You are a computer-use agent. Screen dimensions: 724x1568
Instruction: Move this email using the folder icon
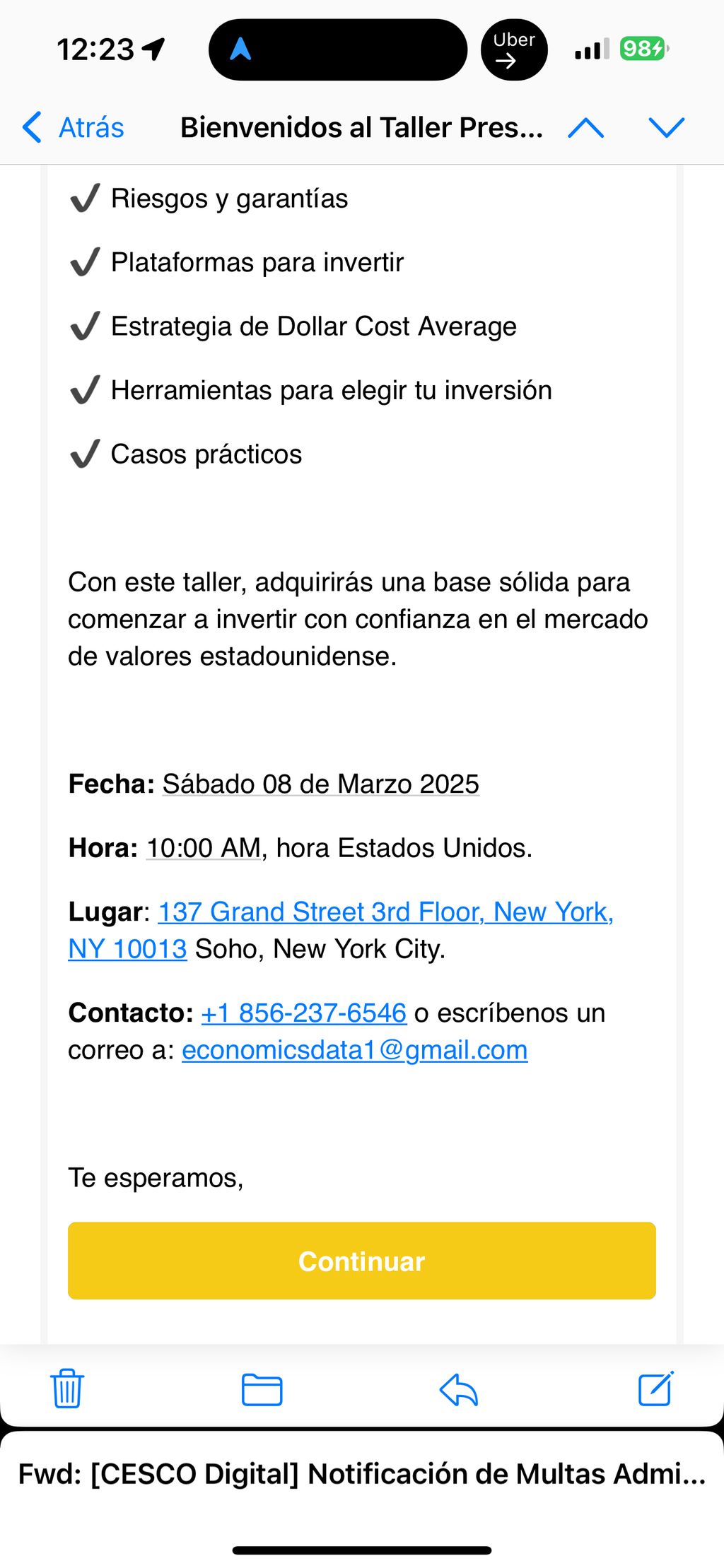click(x=262, y=1389)
